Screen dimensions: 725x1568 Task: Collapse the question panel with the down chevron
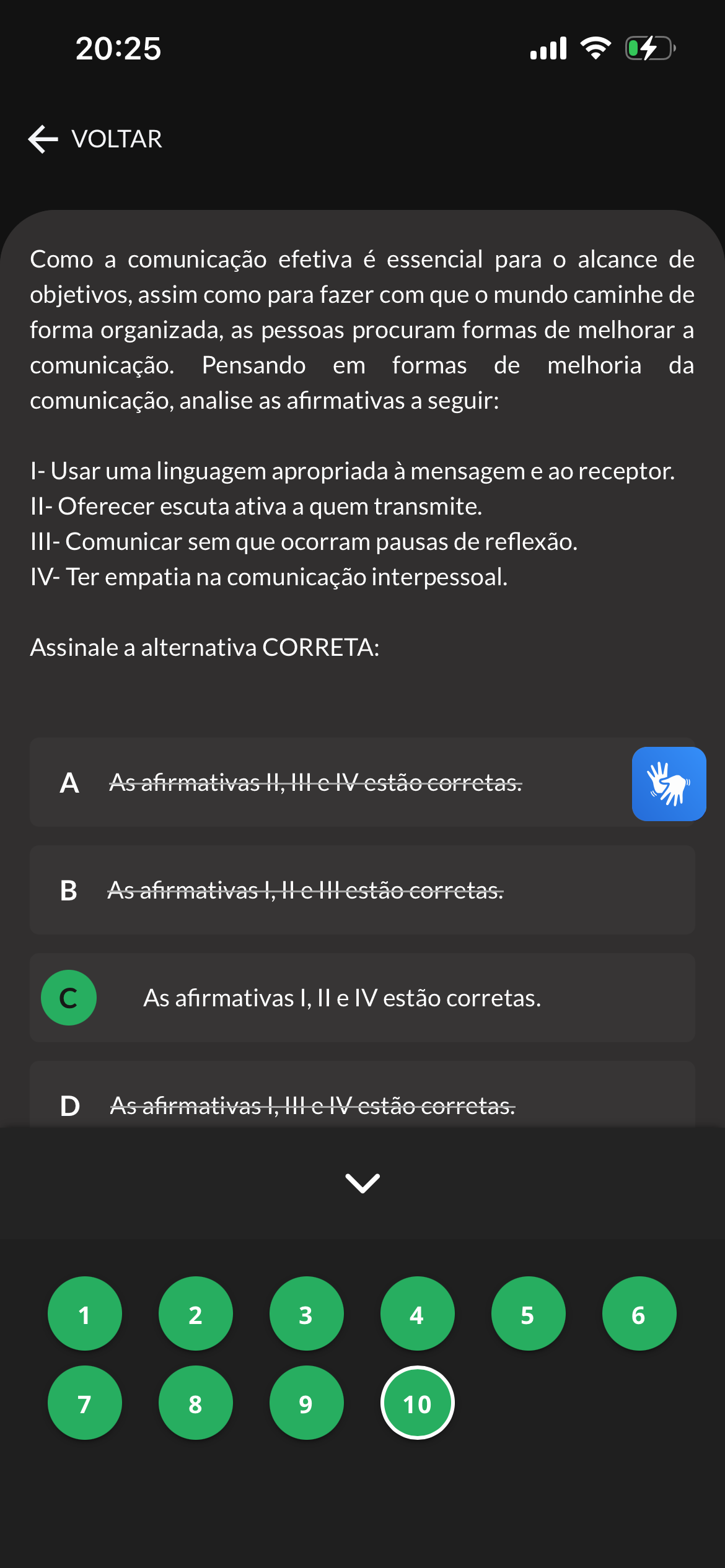pos(362,1182)
